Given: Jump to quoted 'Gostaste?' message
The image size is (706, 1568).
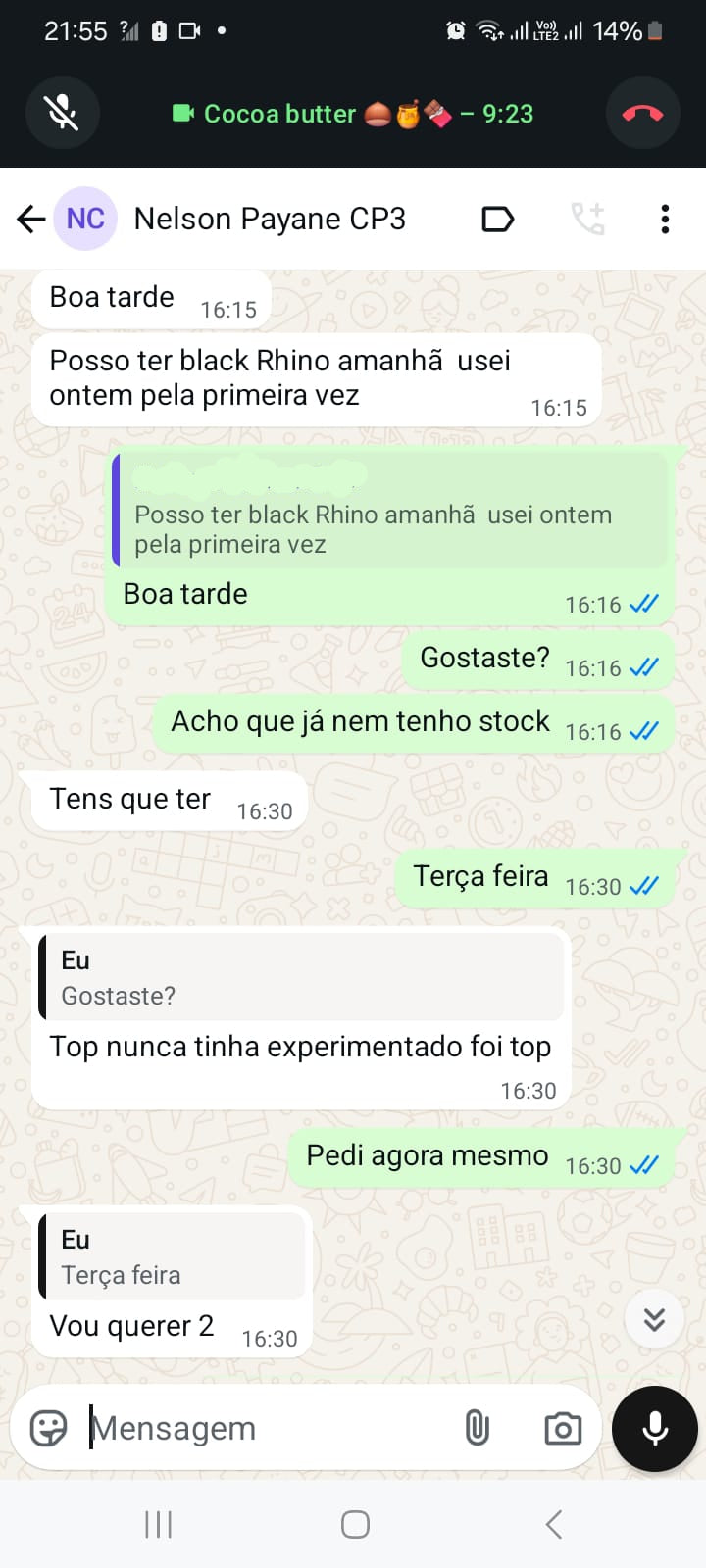Looking at the screenshot, I should (x=301, y=977).
